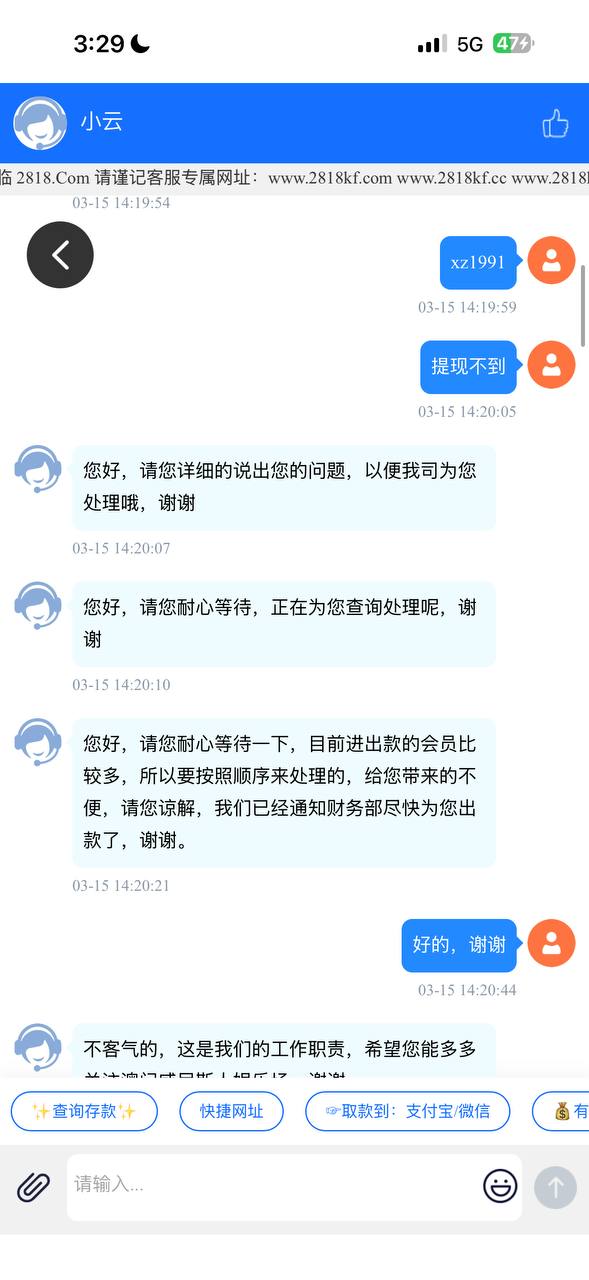Screen dimensions: 589x1280
Task: Tap the 查询存款 quick chip
Action: 84,1111
